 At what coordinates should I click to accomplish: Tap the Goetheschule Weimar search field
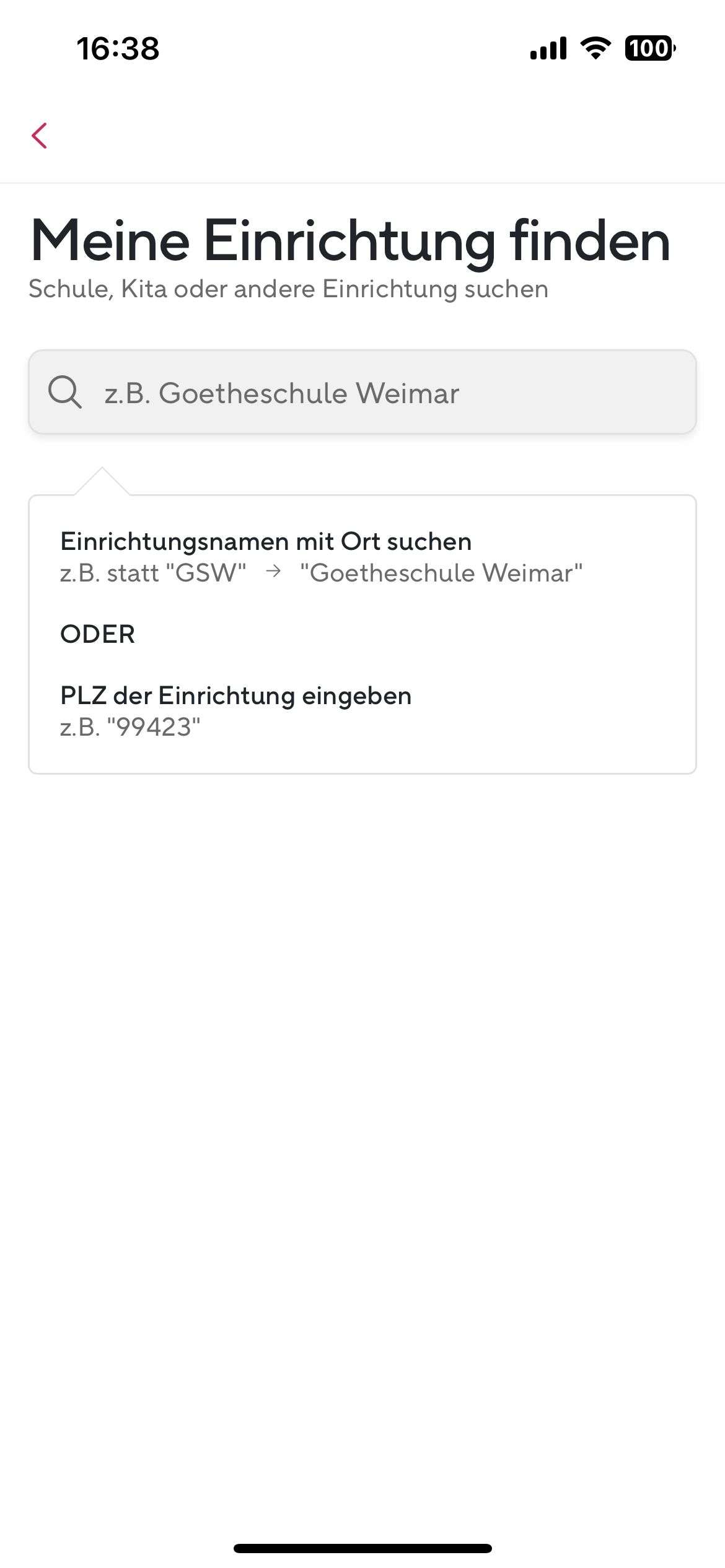pyautogui.click(x=362, y=393)
